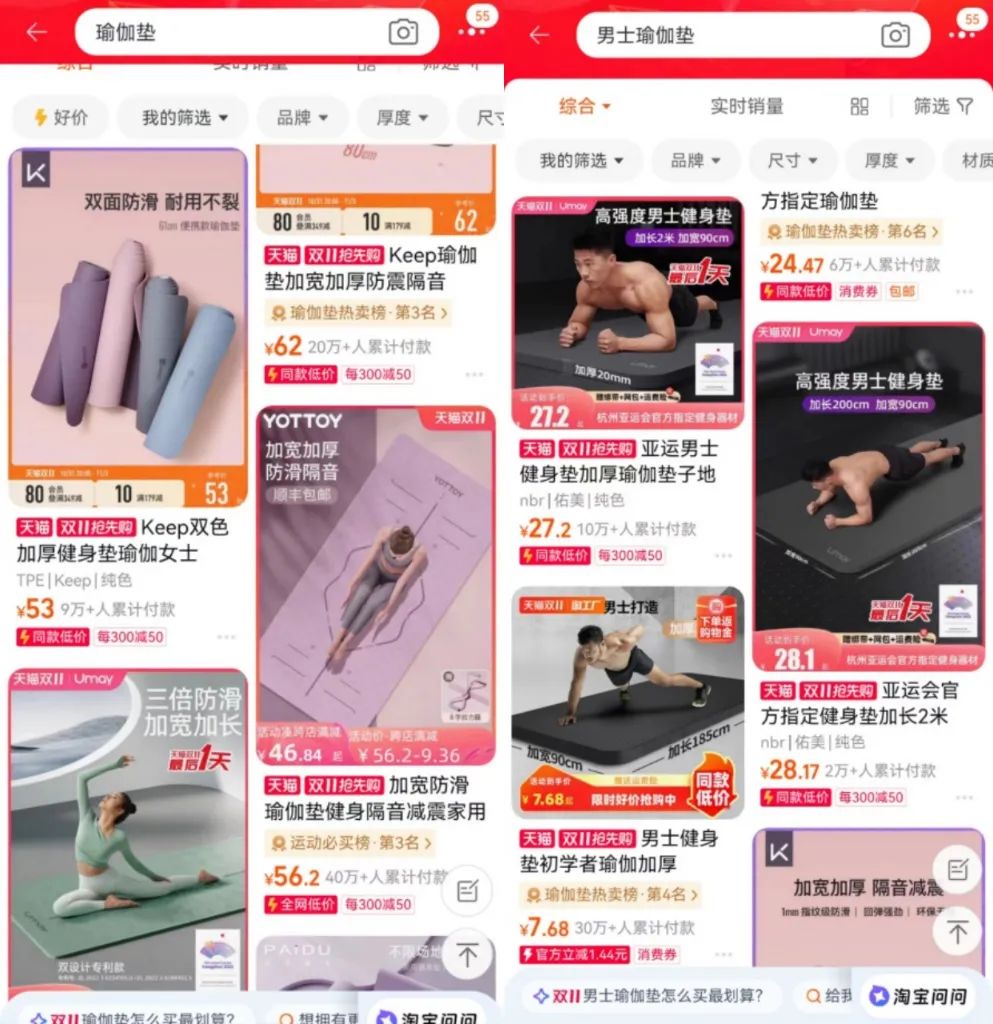Open the 综合 sort dropdown
The height and width of the screenshot is (1024, 993).
pyautogui.click(x=584, y=106)
